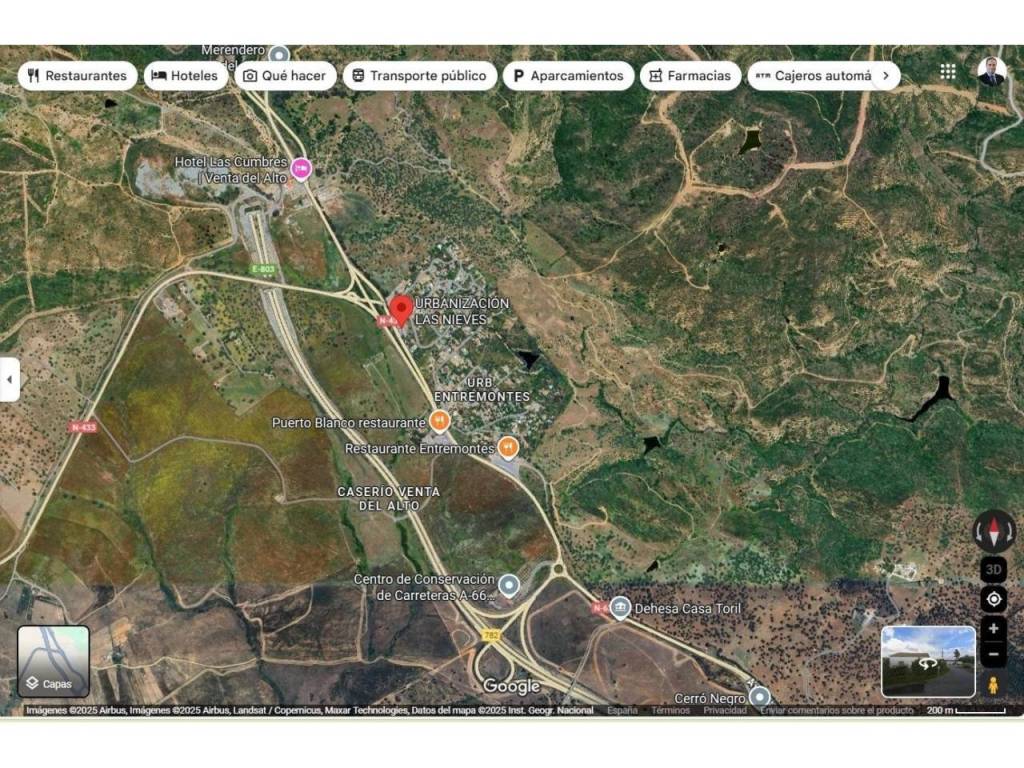The width and height of the screenshot is (1024, 768).
Task: Select the Farmacias chip
Action: pos(690,75)
